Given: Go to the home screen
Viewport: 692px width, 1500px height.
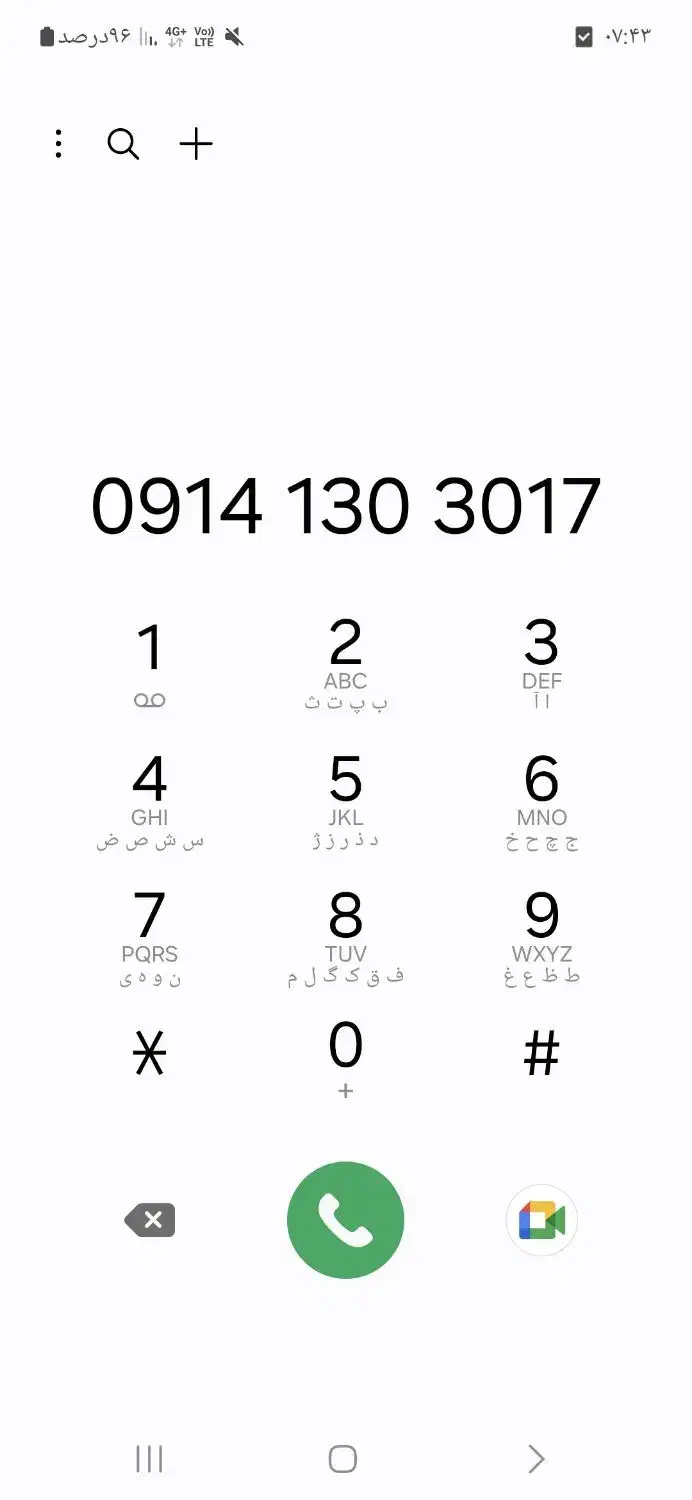Looking at the screenshot, I should click(x=343, y=1459).
